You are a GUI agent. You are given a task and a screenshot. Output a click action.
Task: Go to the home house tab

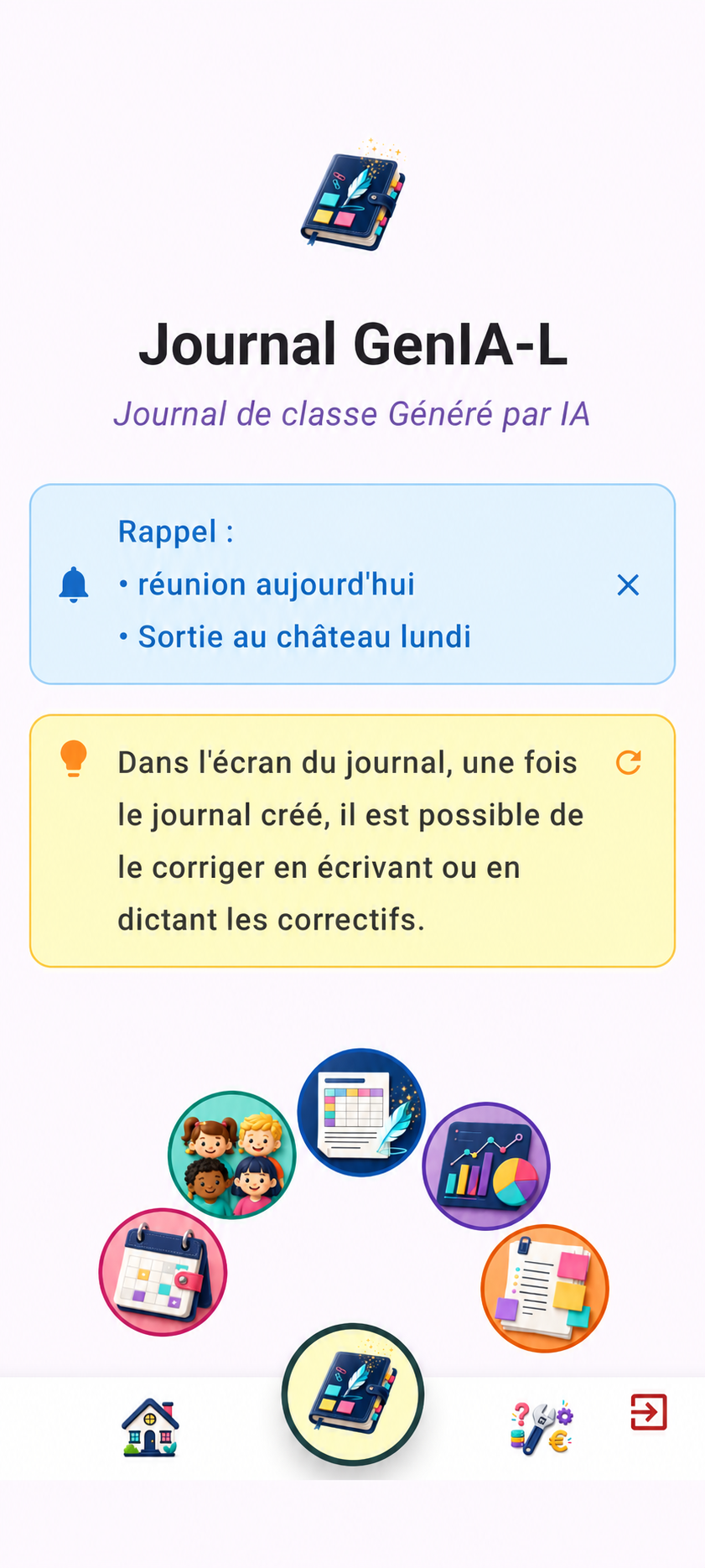point(150,1427)
